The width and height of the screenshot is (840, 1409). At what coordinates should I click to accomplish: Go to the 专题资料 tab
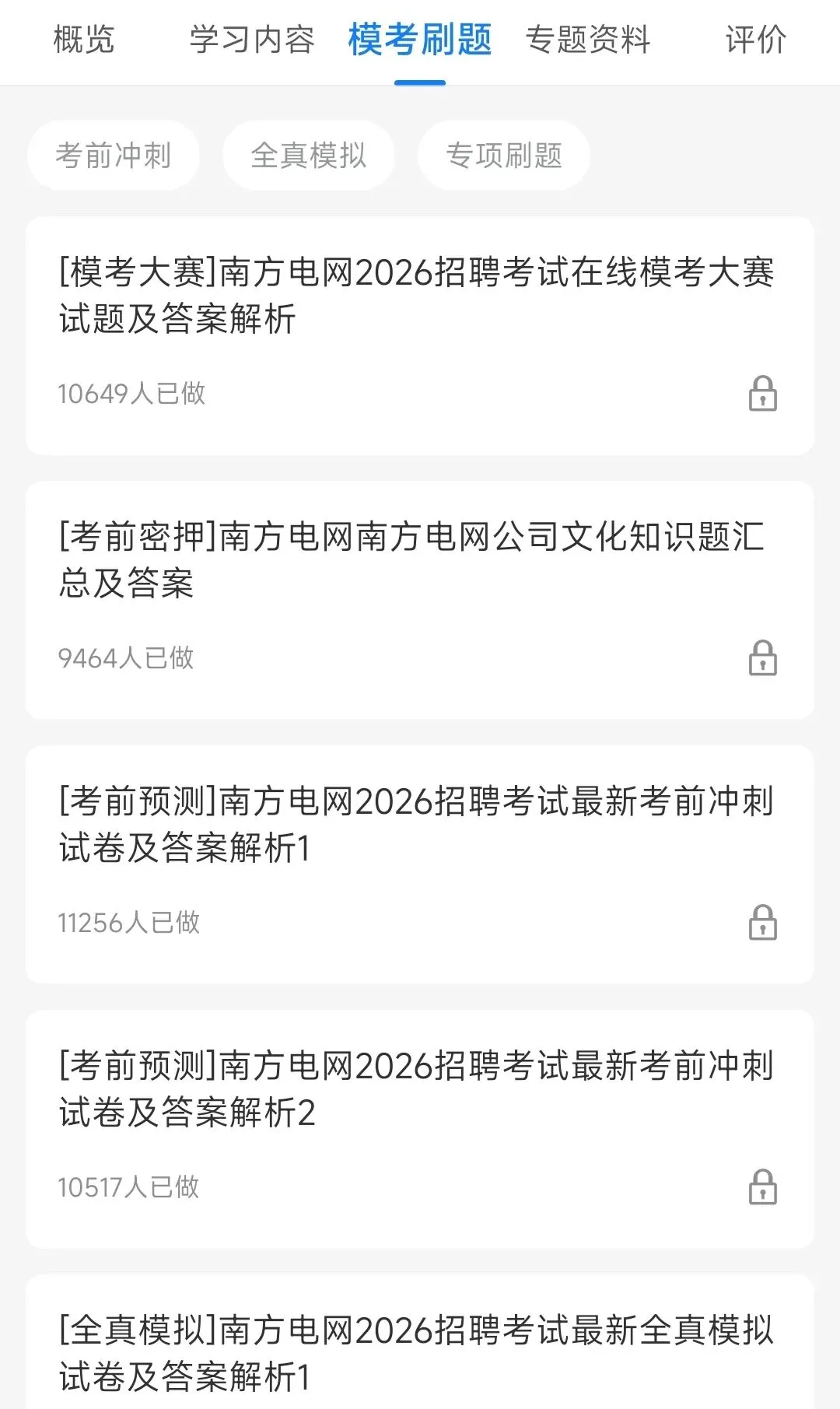(x=588, y=40)
